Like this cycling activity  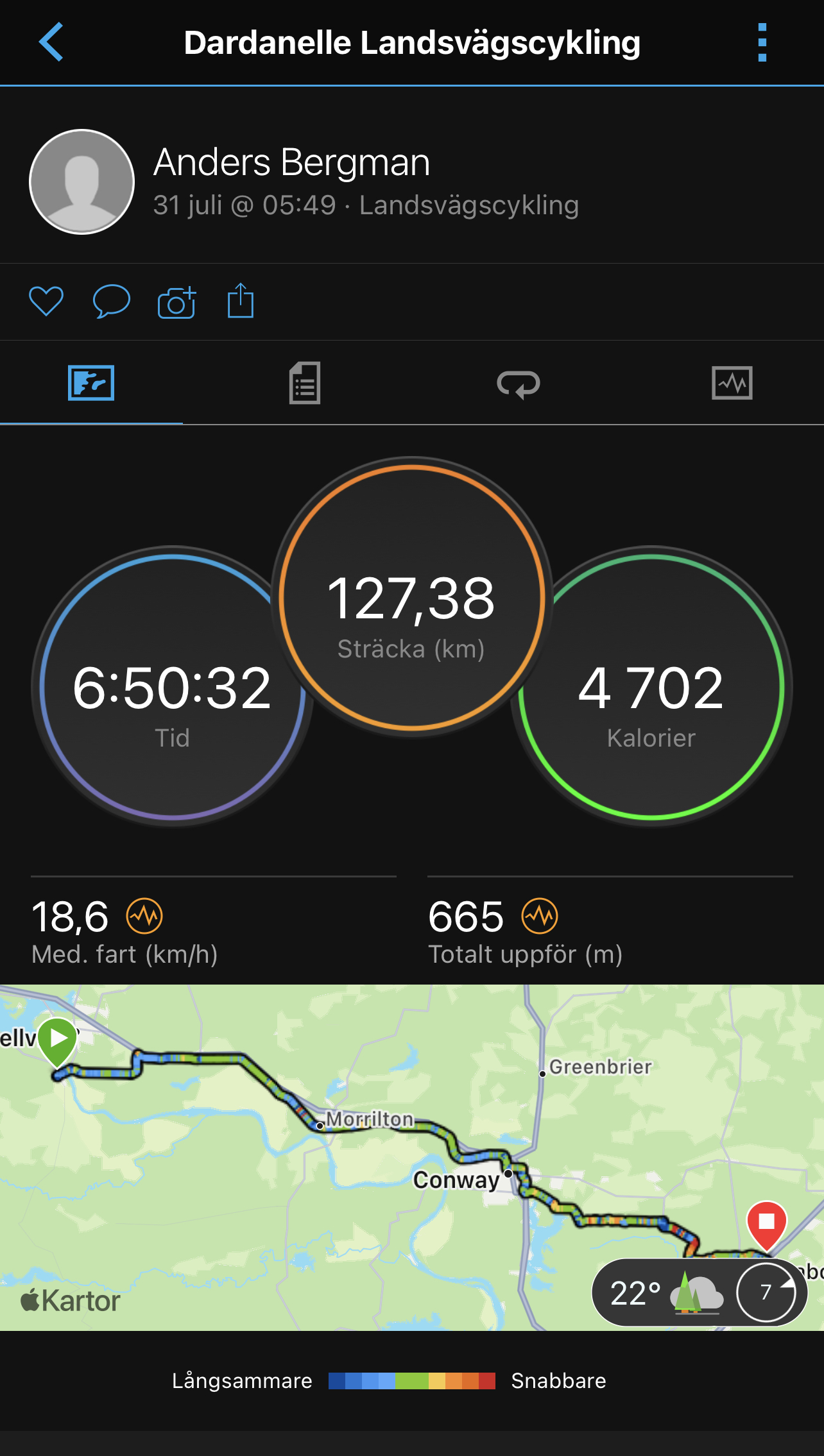pos(46,301)
